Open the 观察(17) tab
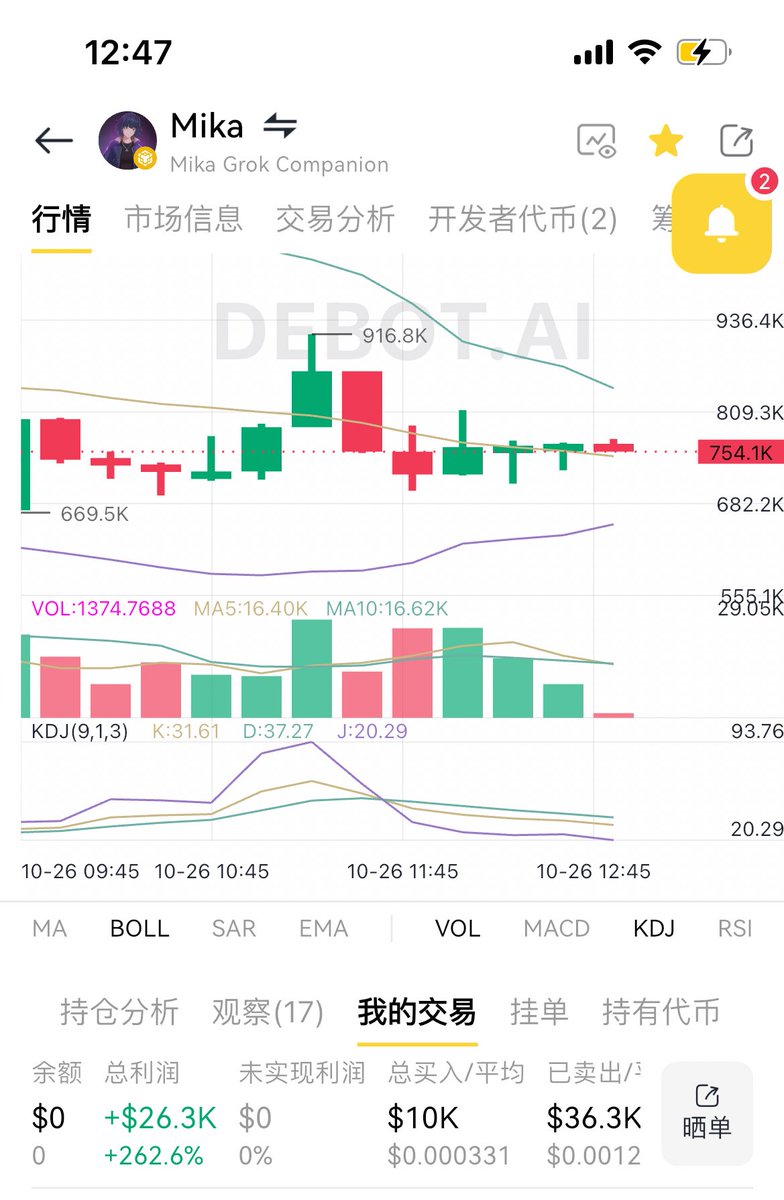This screenshot has height=1200, width=784. click(267, 1012)
